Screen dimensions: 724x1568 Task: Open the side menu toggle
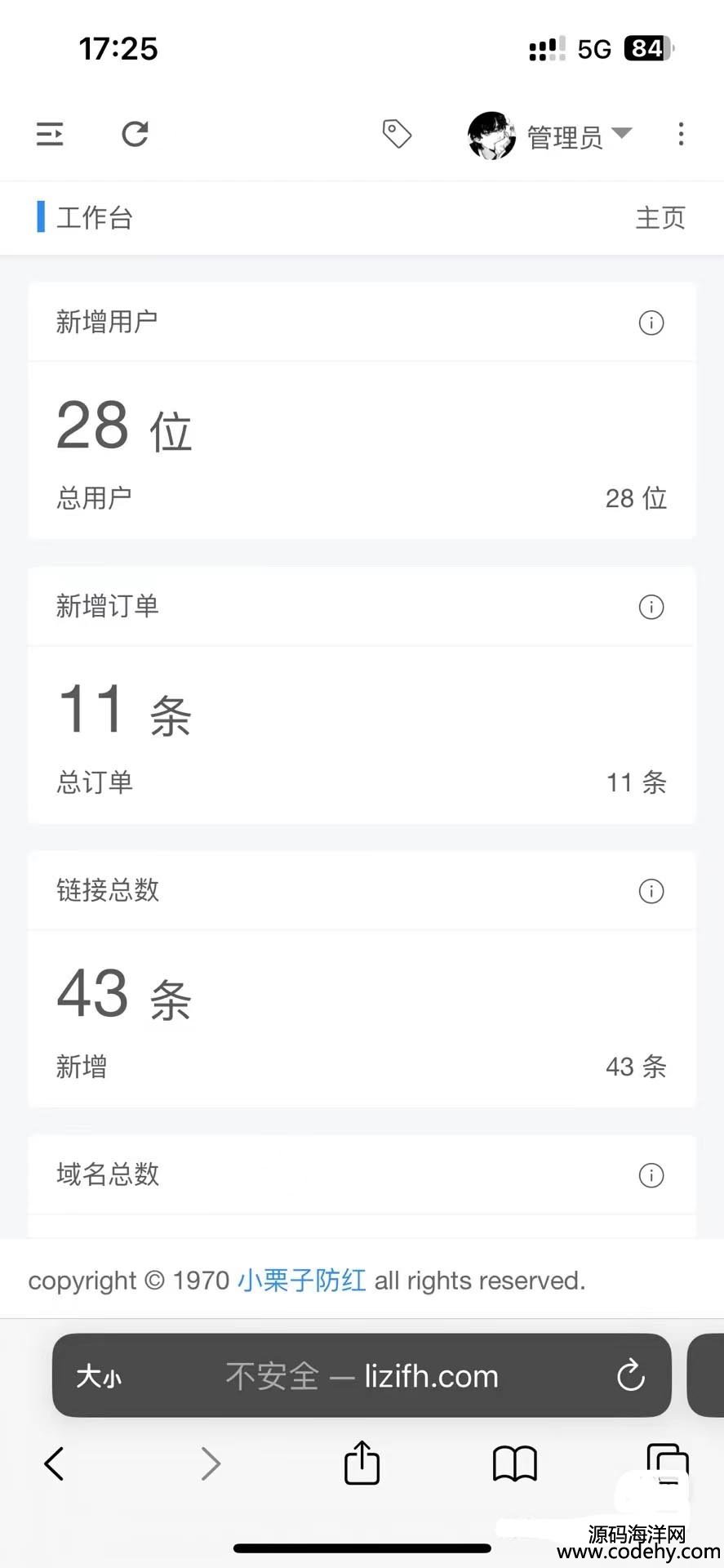click(50, 134)
